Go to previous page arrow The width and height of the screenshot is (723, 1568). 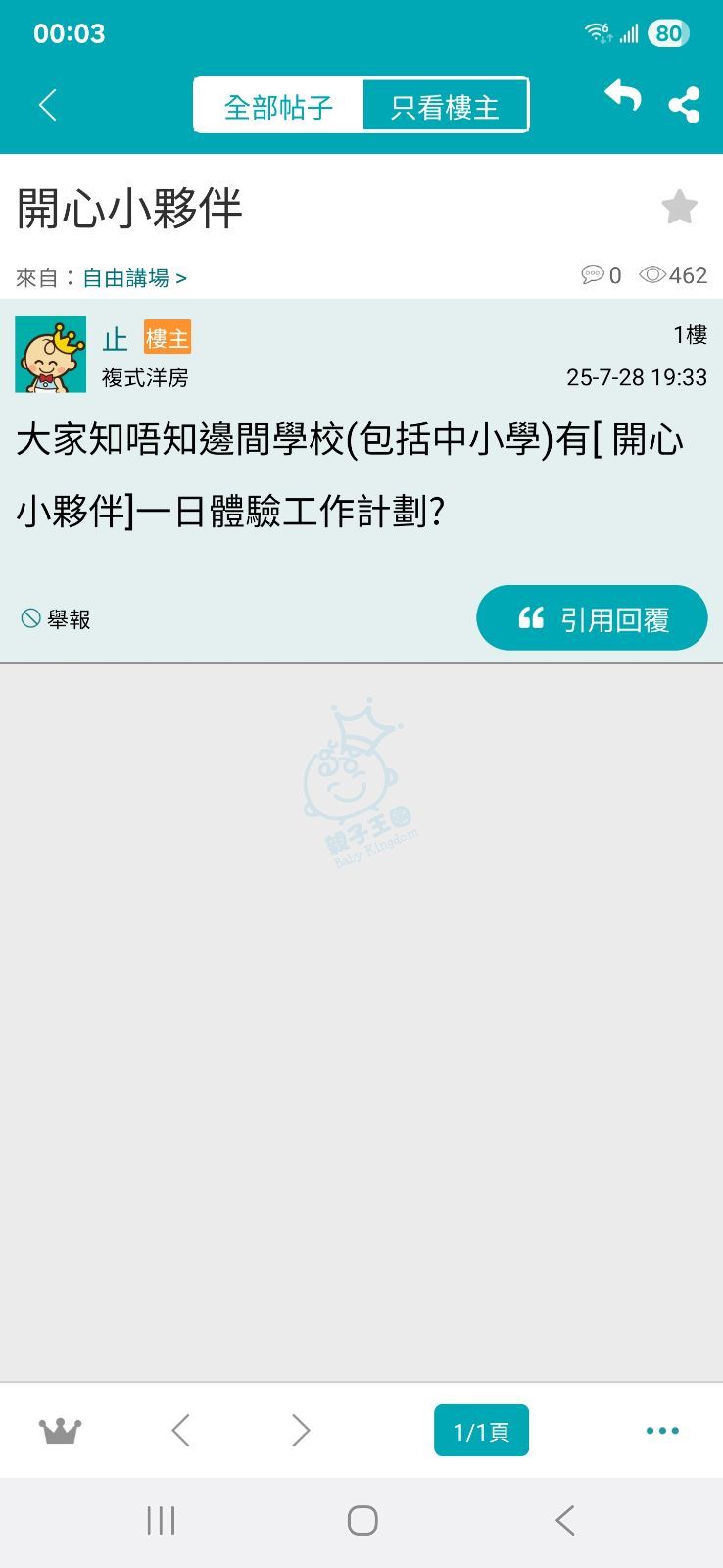coord(180,1431)
